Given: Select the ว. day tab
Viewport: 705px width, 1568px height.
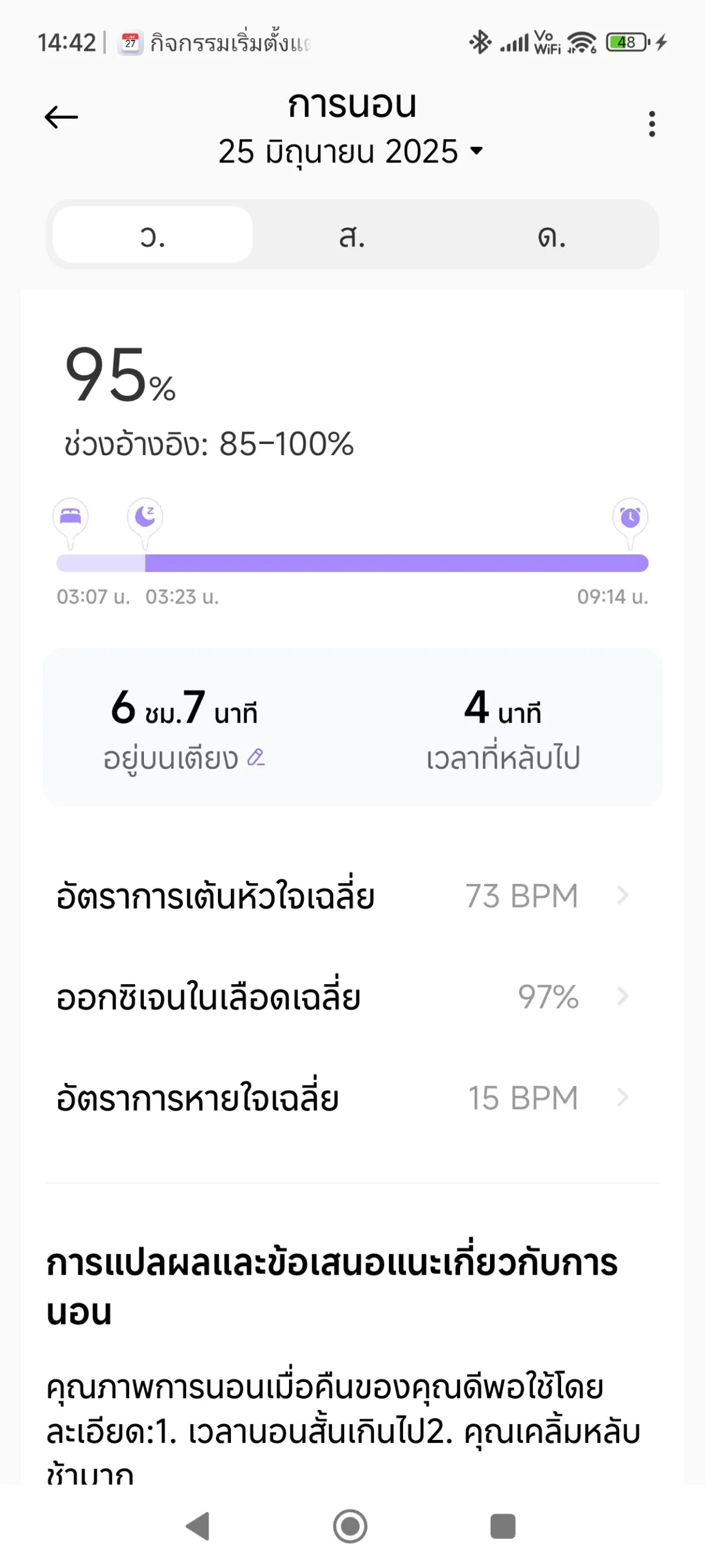Looking at the screenshot, I should coord(153,235).
